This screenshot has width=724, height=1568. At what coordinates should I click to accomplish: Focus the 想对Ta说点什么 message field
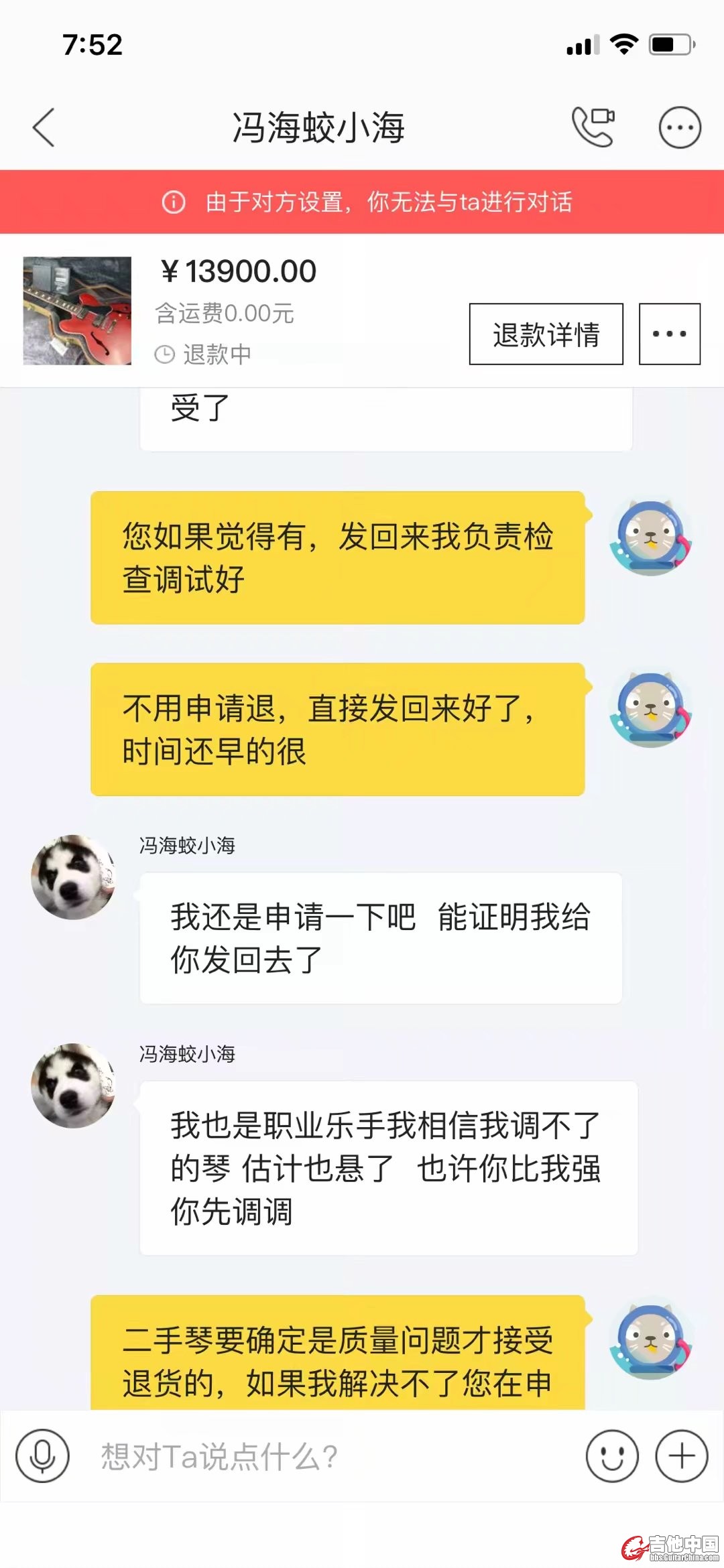pyautogui.click(x=322, y=1456)
